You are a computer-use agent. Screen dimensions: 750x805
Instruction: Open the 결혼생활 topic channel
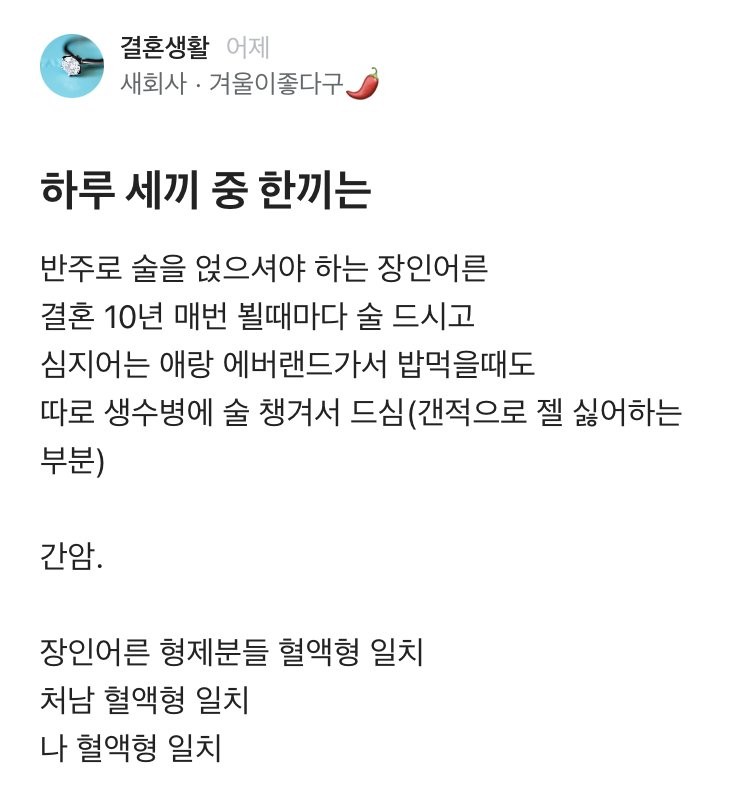165,47
